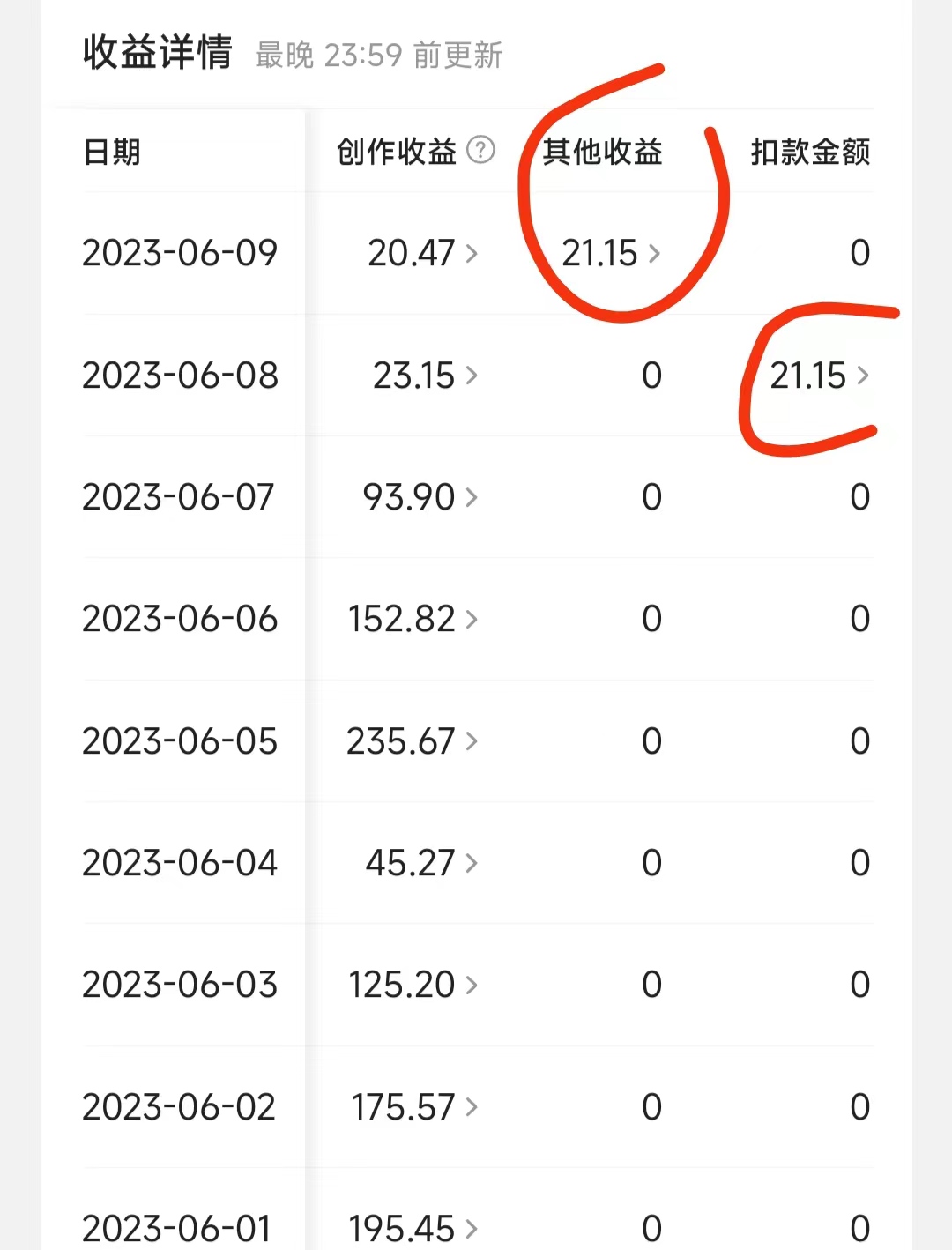Open 2023-06-07 创作收益 93.90 details

tap(420, 497)
